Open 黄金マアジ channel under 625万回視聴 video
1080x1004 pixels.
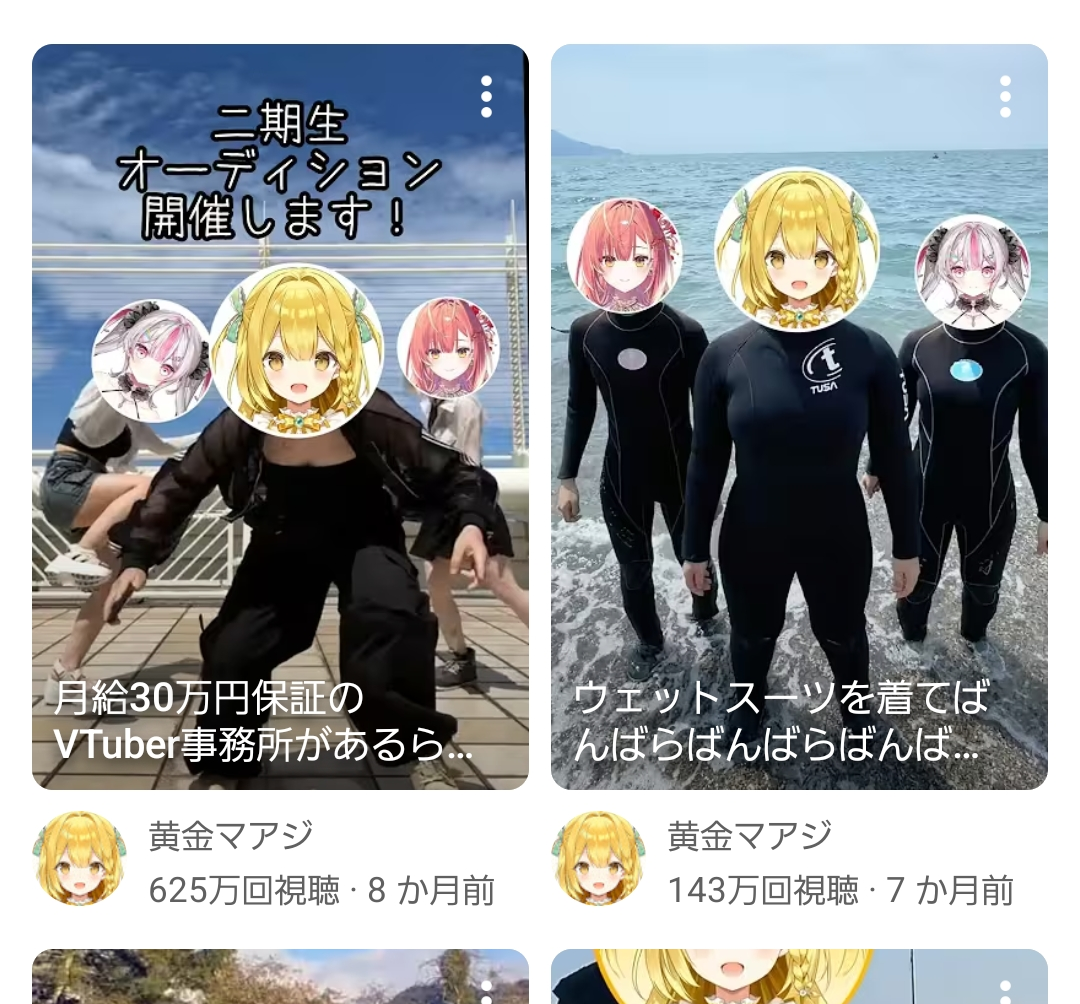coord(81,859)
